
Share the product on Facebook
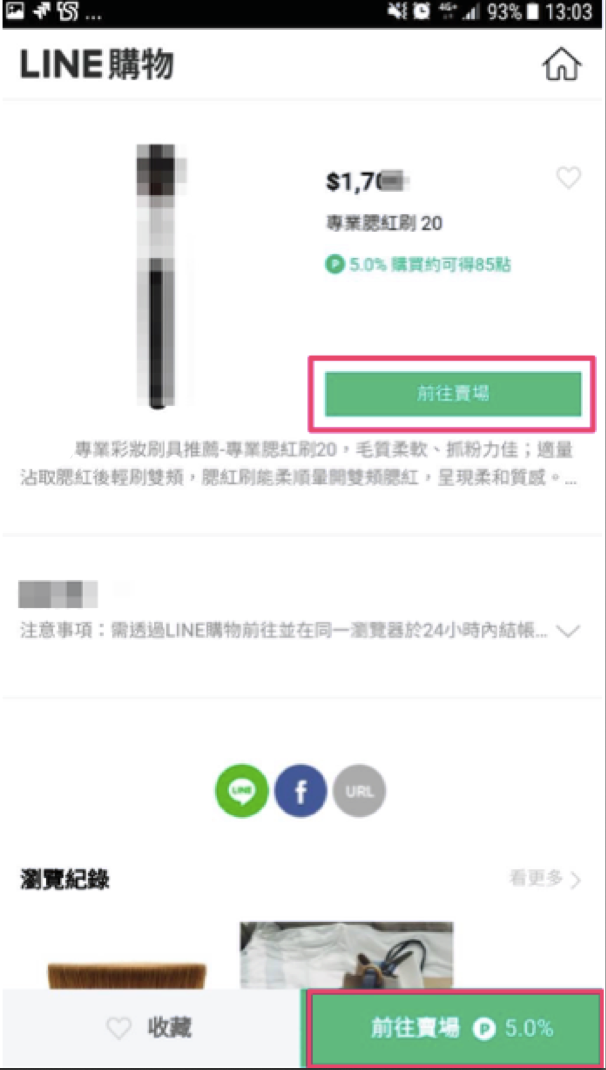tap(300, 791)
